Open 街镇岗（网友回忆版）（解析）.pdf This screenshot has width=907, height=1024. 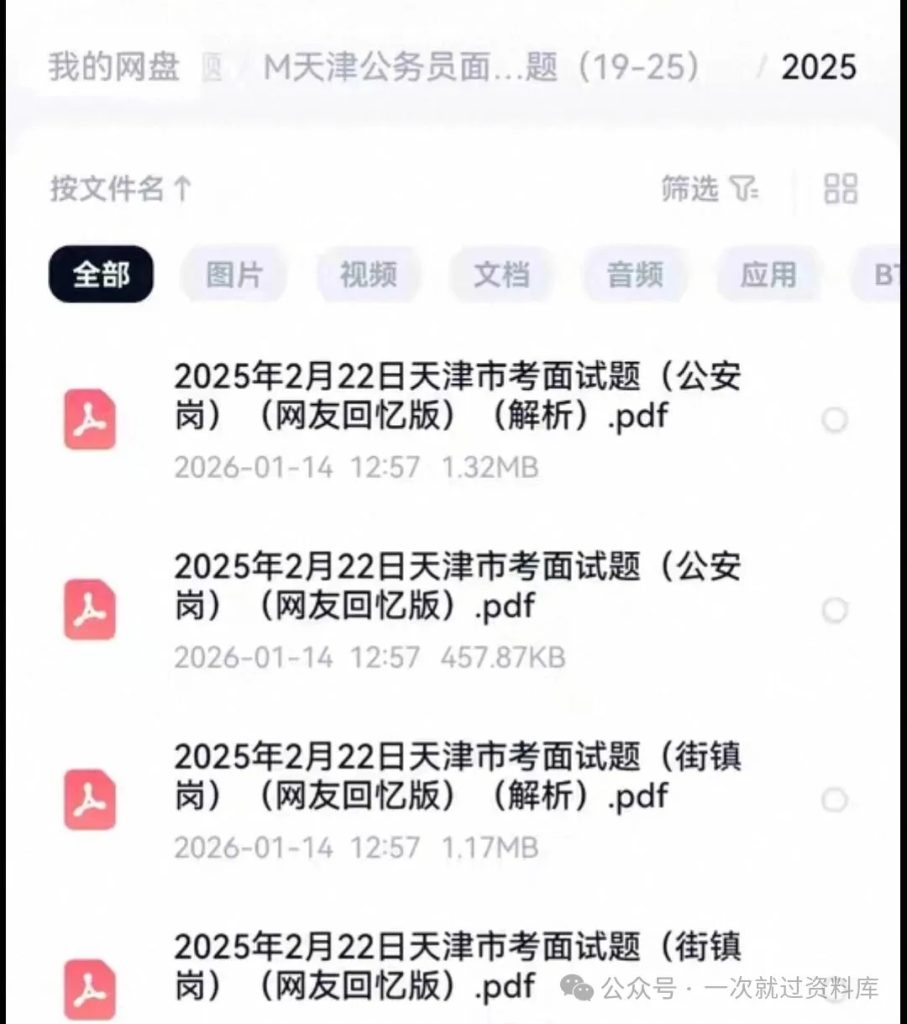pyautogui.click(x=457, y=777)
